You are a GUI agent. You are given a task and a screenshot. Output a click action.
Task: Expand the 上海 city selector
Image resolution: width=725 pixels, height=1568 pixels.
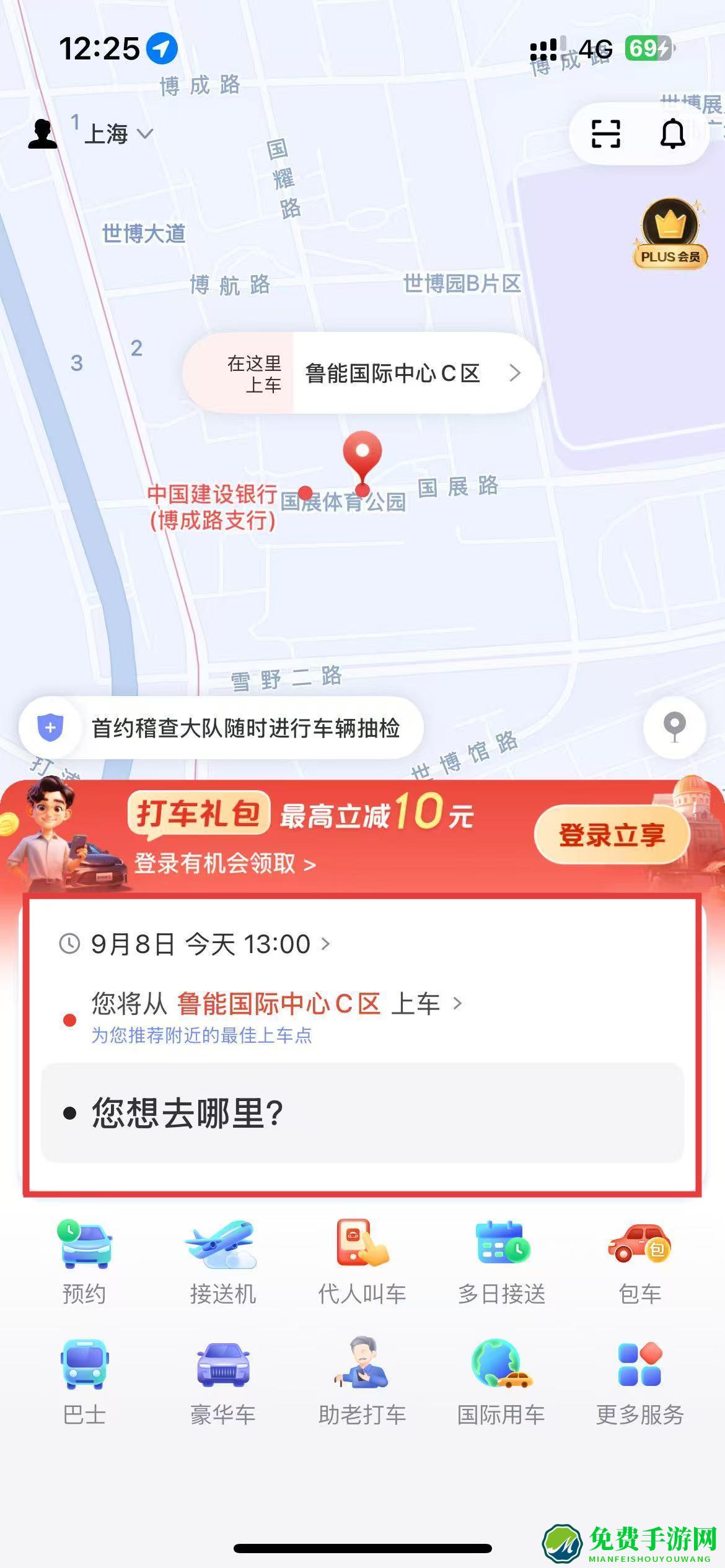118,134
